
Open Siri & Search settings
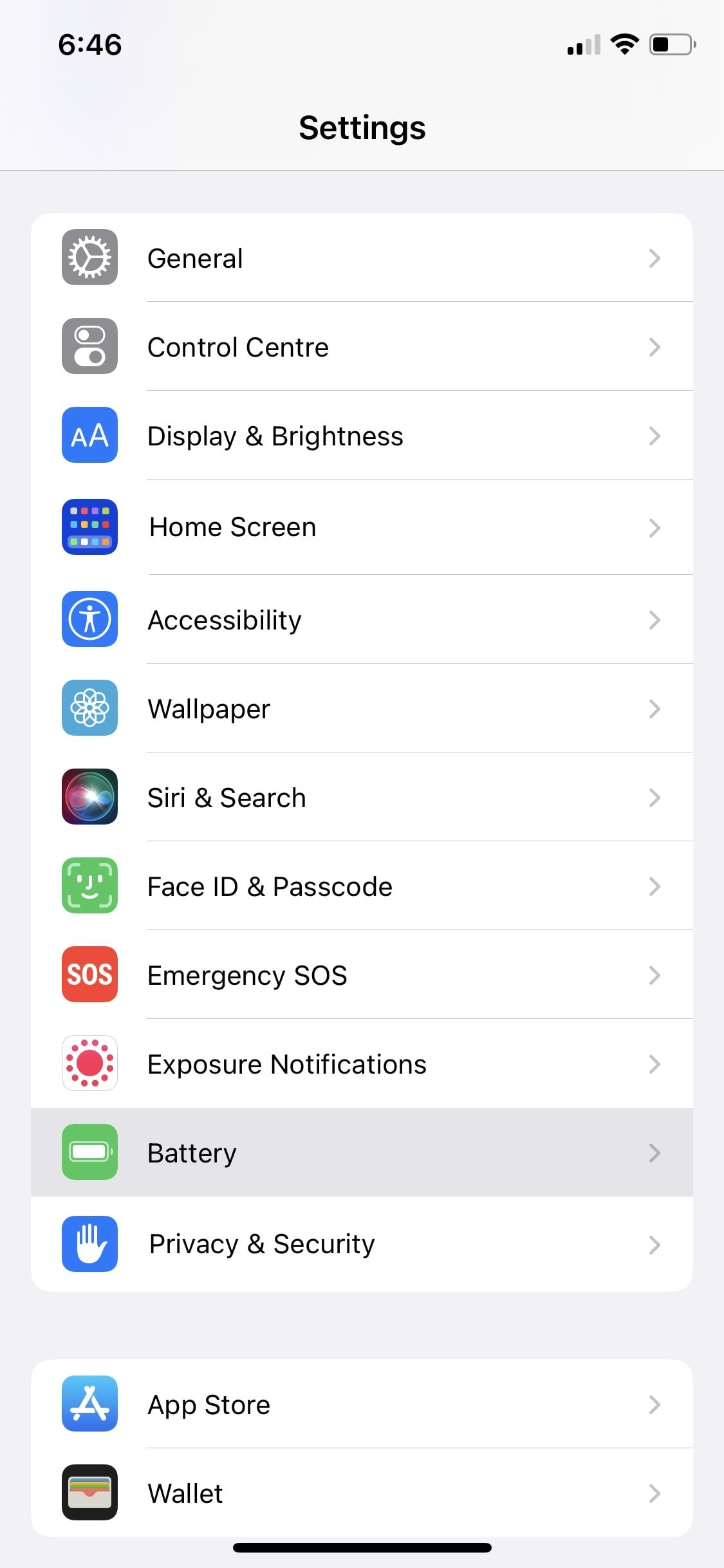point(362,797)
